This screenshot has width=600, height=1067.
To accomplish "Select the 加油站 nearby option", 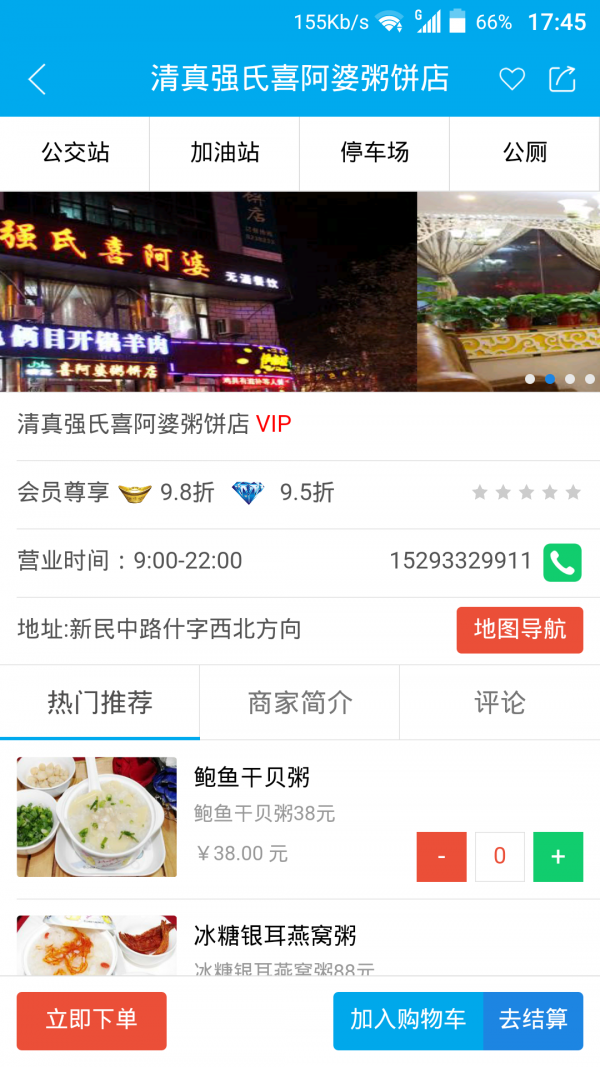I will click(x=225, y=153).
